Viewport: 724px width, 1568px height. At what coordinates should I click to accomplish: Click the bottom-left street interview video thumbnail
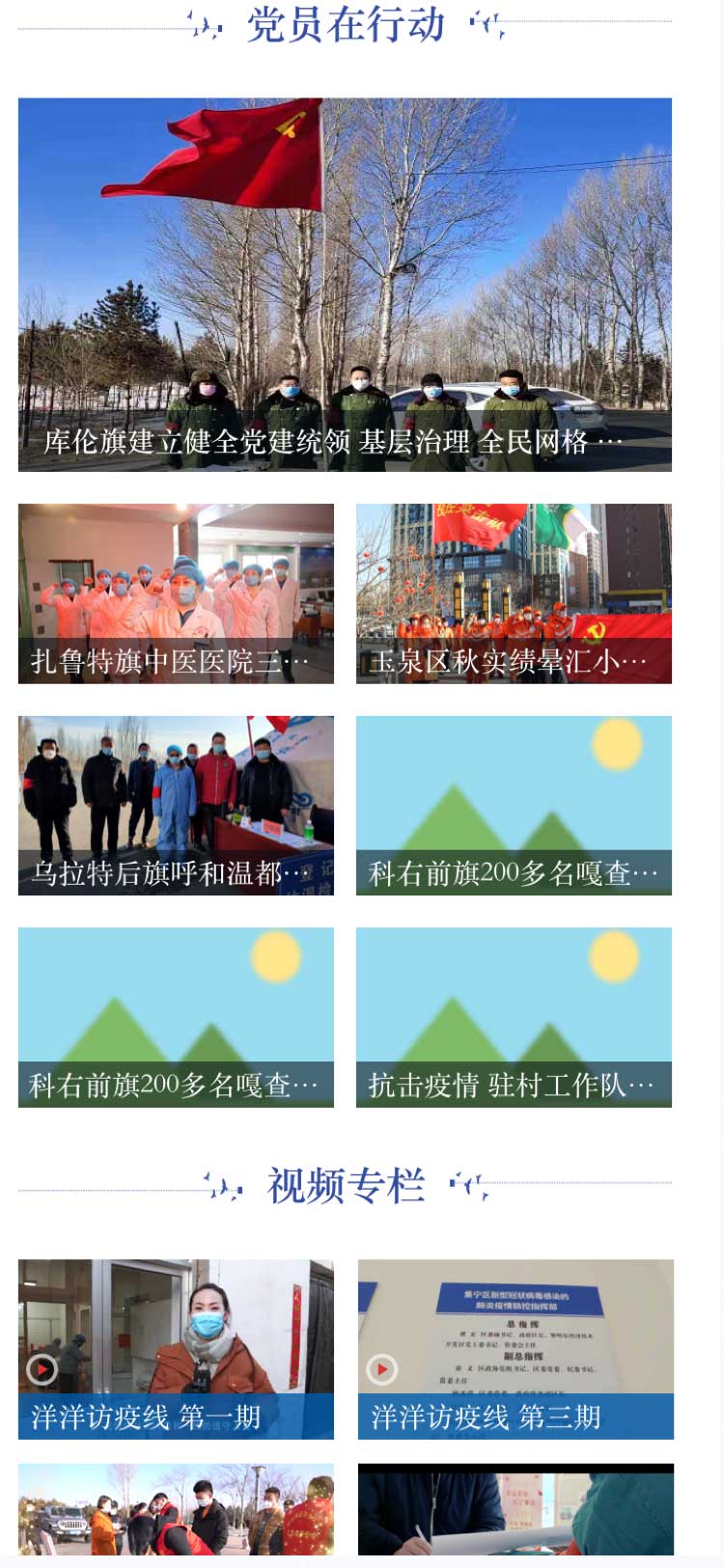[177, 1515]
